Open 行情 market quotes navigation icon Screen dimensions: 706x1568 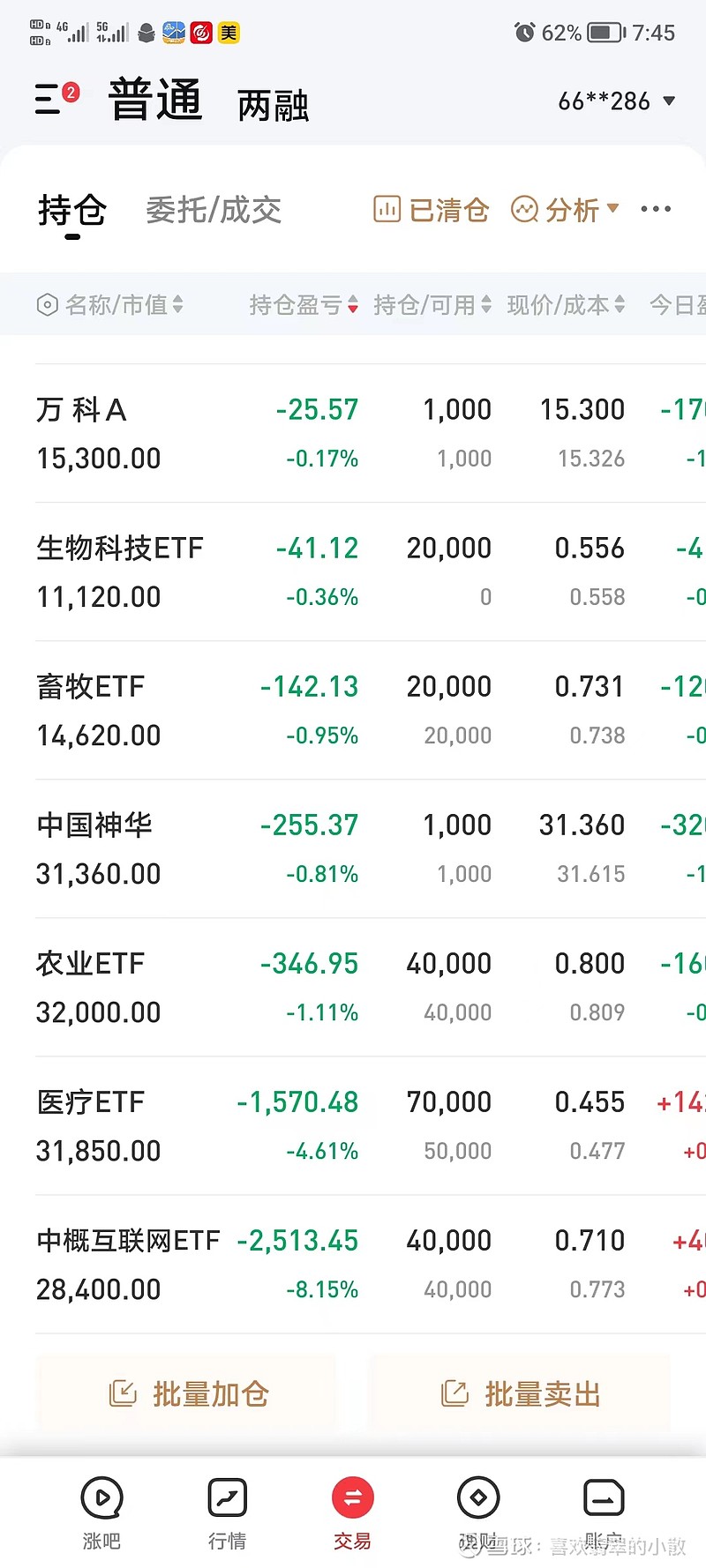pyautogui.click(x=227, y=1510)
